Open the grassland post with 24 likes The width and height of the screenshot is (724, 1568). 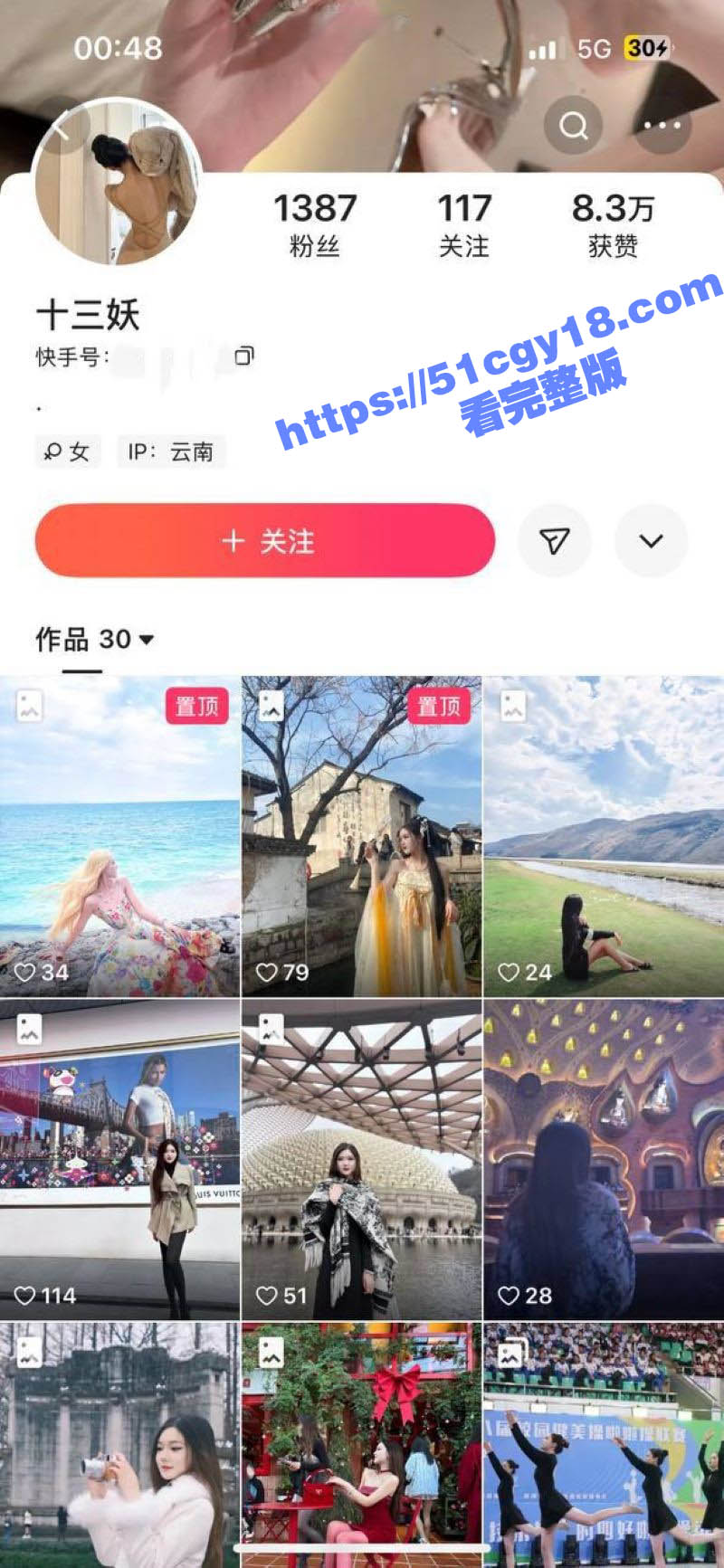[604, 837]
